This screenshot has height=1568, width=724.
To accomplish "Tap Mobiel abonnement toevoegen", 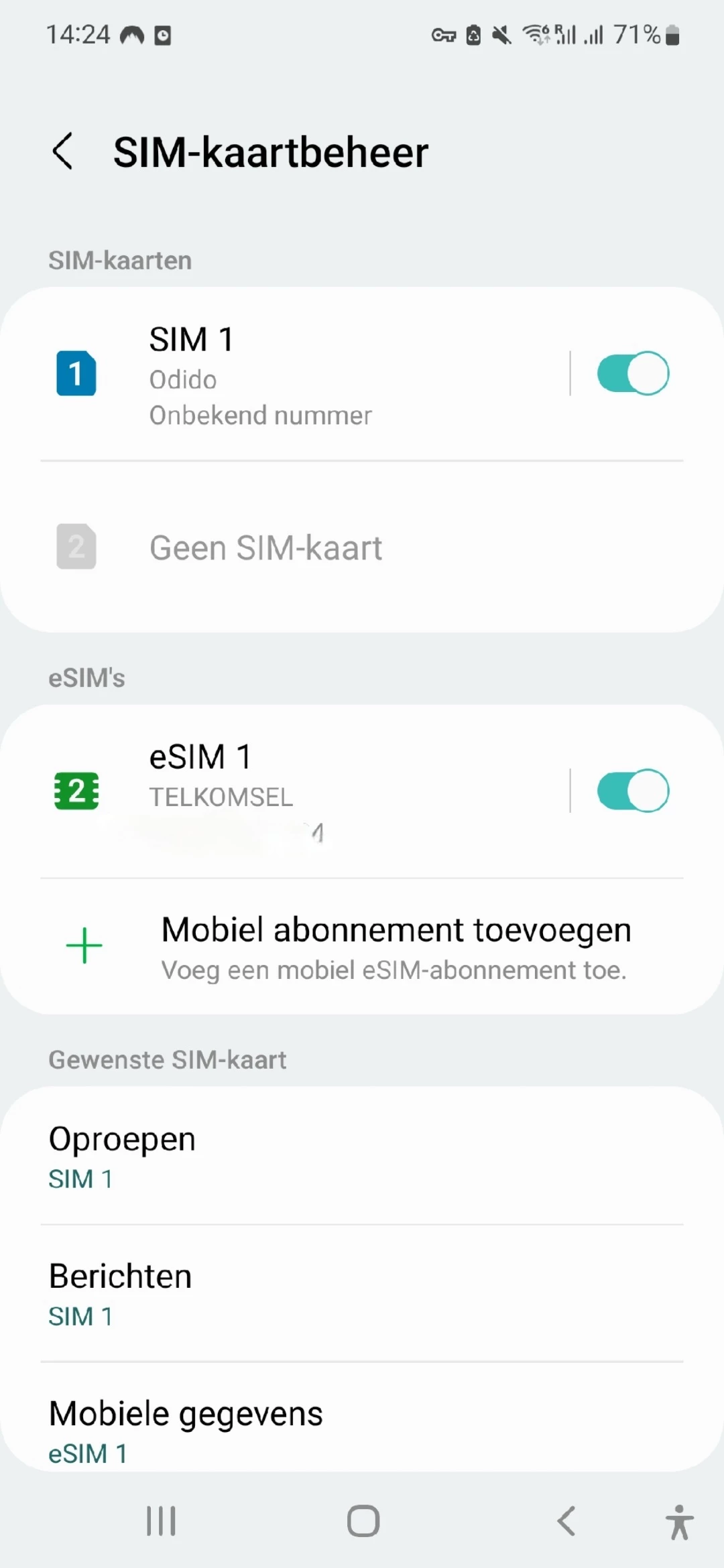I will [x=396, y=946].
